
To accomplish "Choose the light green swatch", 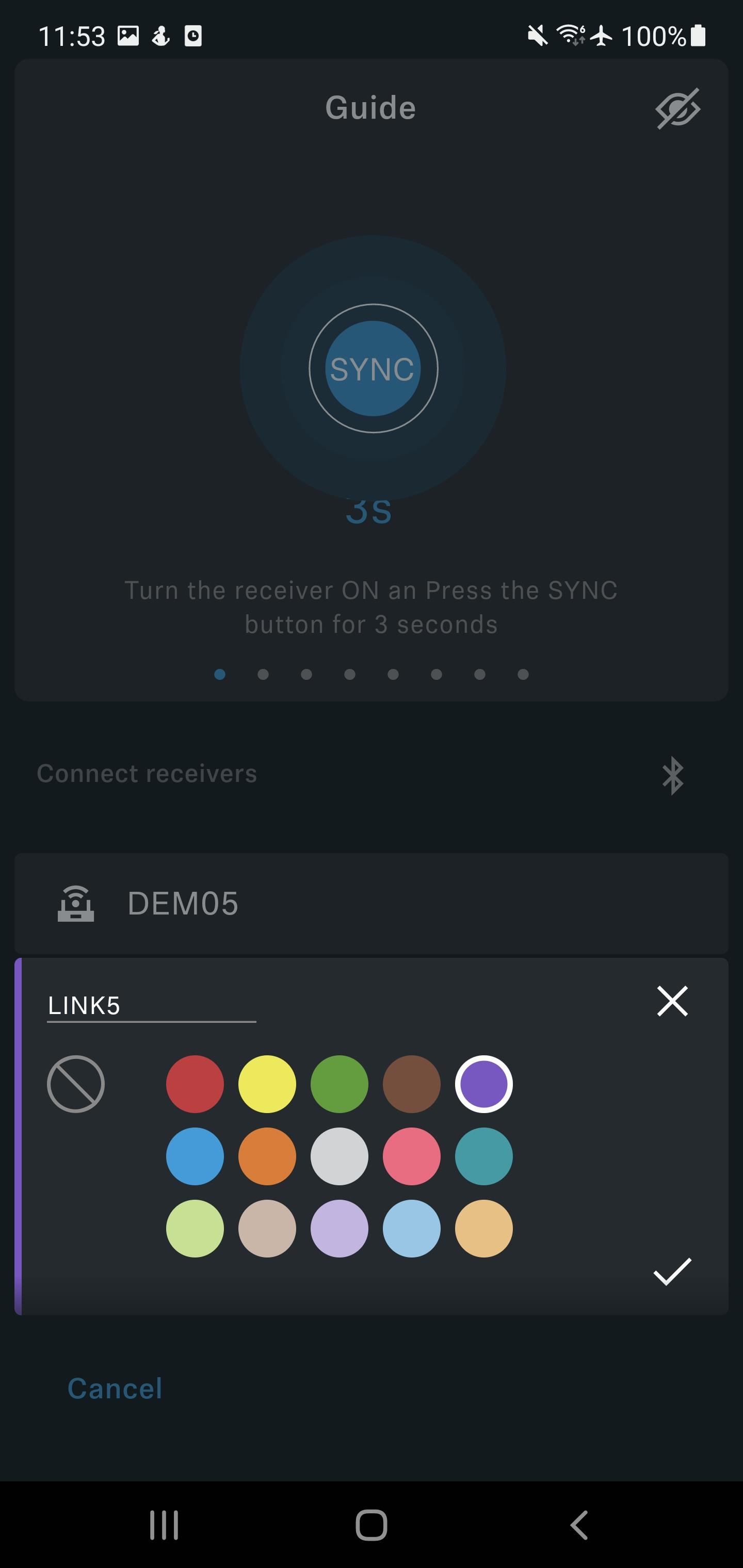I will [x=195, y=1228].
